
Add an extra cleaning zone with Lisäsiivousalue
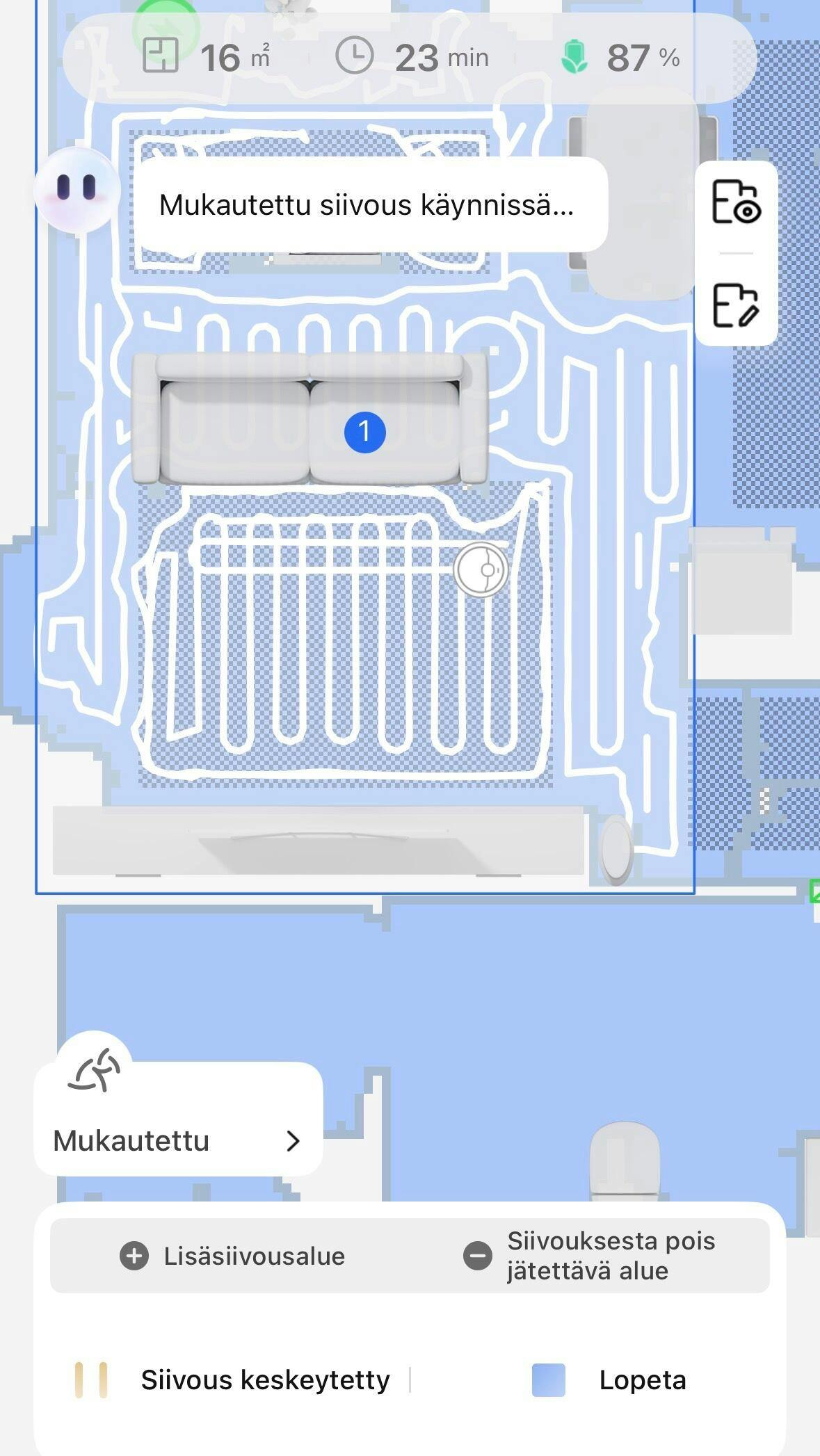(232, 1256)
